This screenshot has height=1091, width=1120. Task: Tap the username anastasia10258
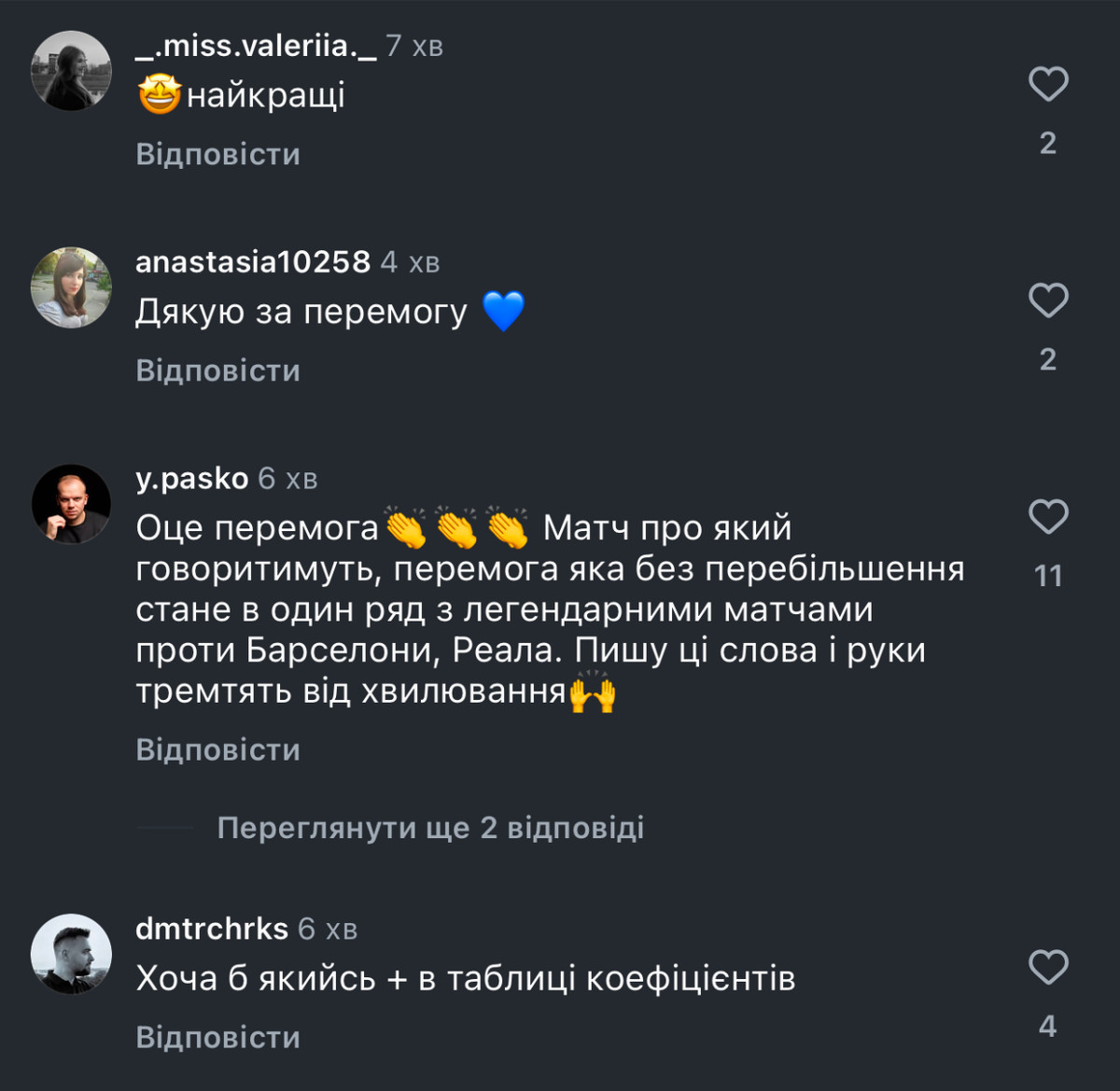point(253,262)
